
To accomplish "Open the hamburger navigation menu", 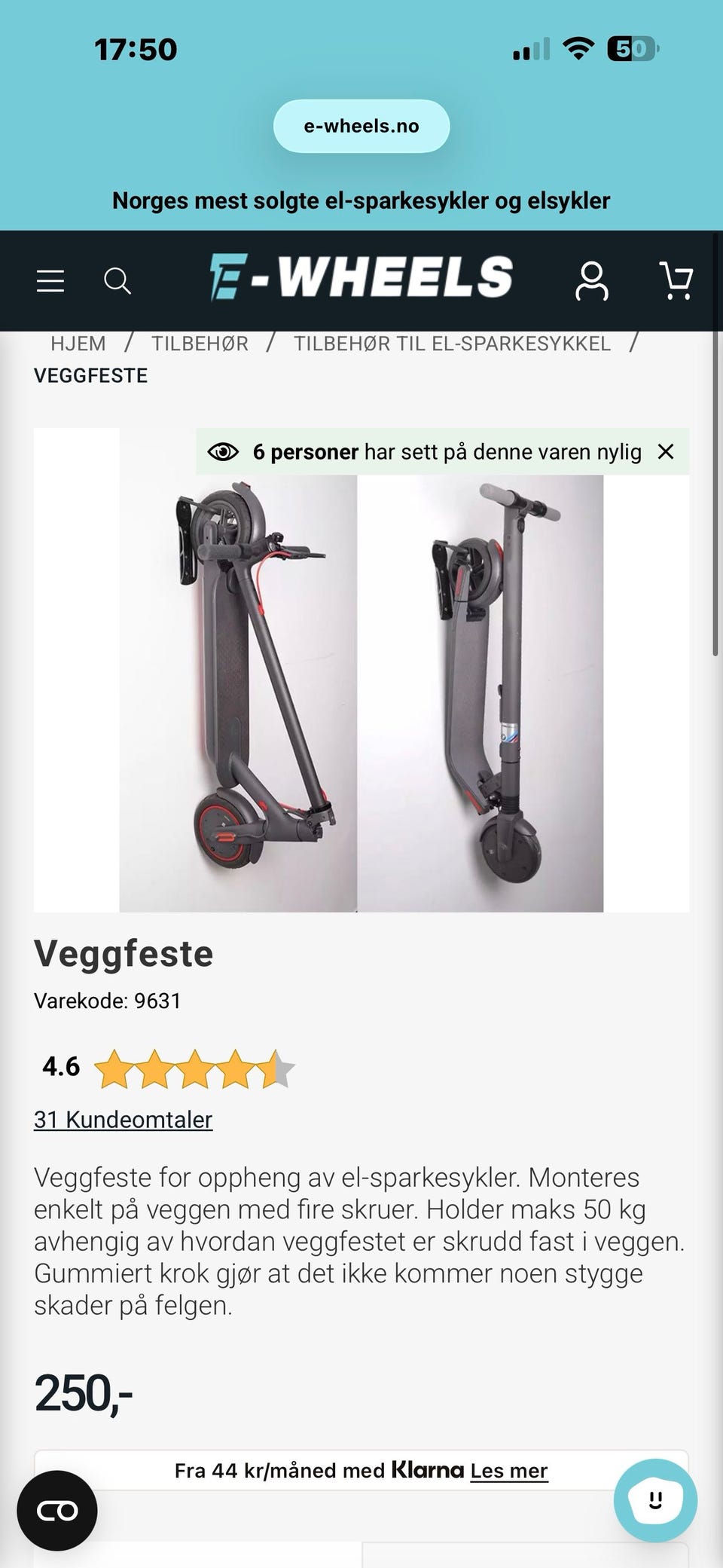I will coord(50,280).
